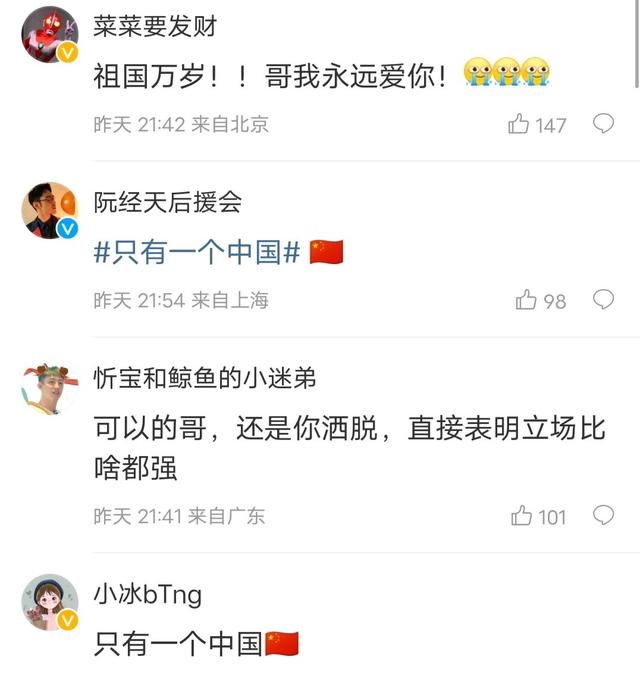The image size is (640, 673).
Task: Open the #只有一个中国# hashtag
Action: [197, 252]
